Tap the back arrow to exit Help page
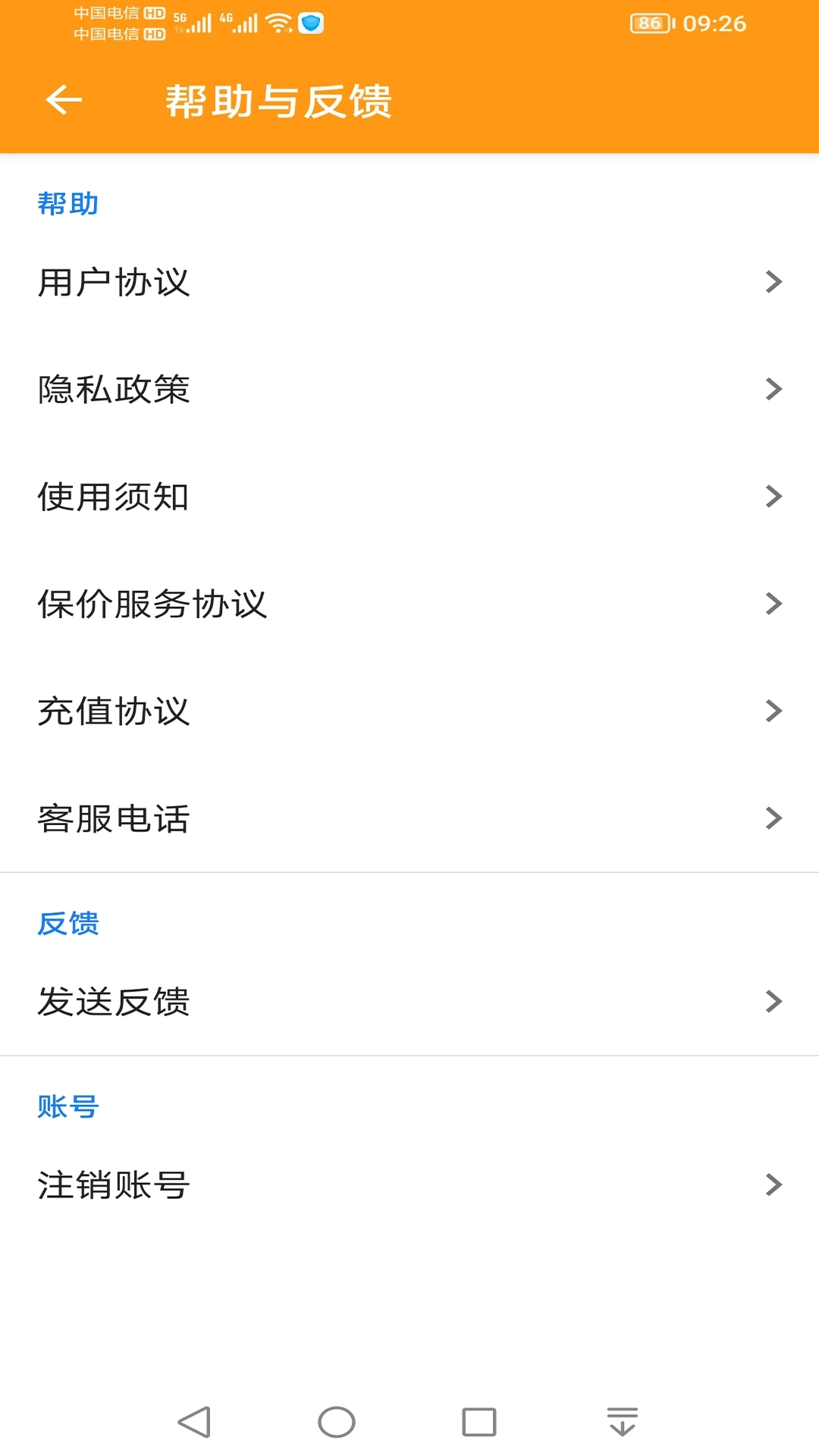 coord(64,101)
